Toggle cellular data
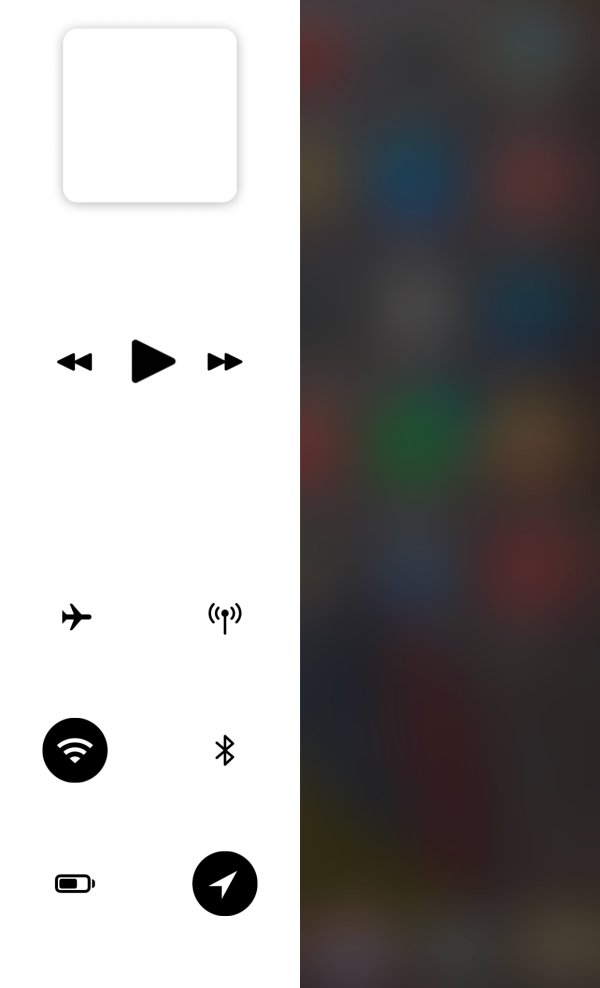The width and height of the screenshot is (600, 988). click(225, 617)
